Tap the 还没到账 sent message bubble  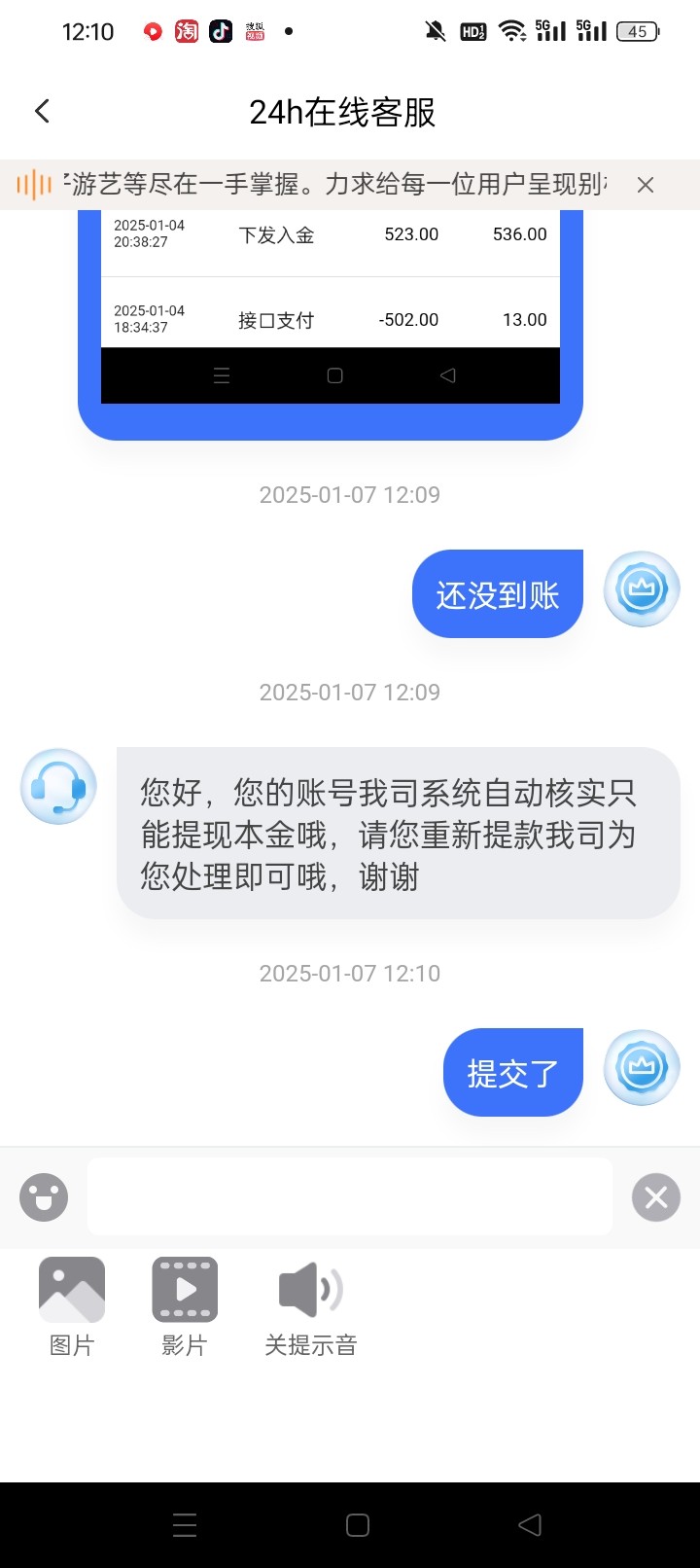coord(497,593)
